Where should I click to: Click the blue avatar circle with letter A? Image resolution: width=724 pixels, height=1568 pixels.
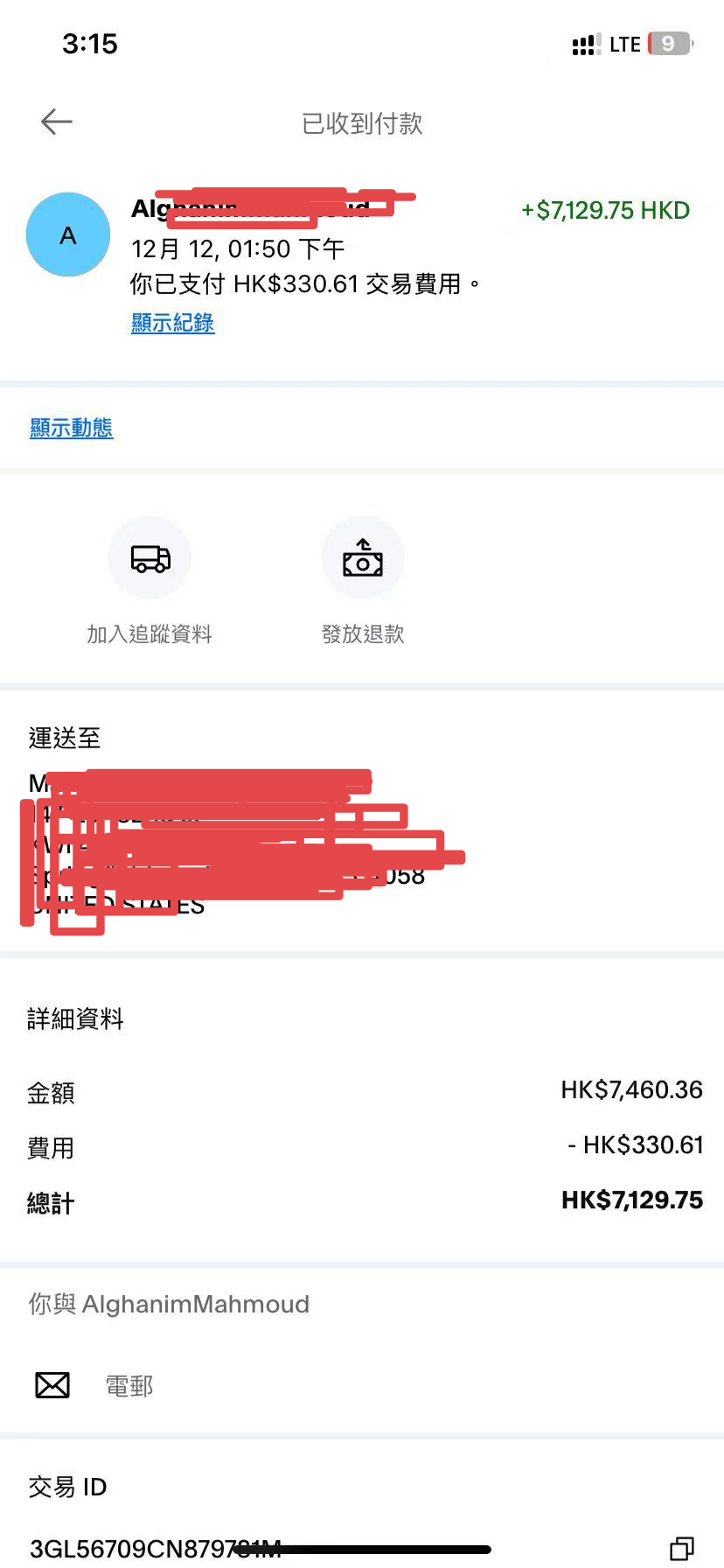click(x=67, y=234)
